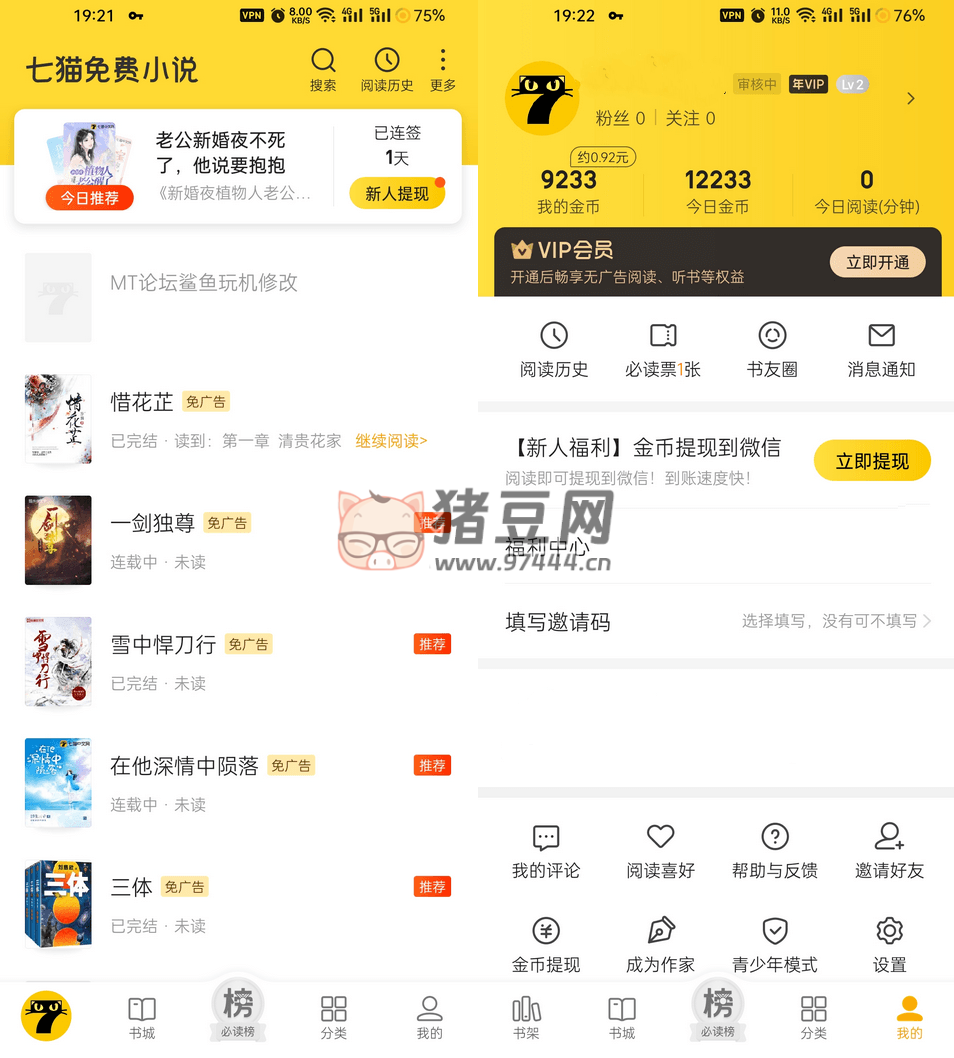The height and width of the screenshot is (1058, 954).
Task: Open 设置 settings
Action: [889, 946]
